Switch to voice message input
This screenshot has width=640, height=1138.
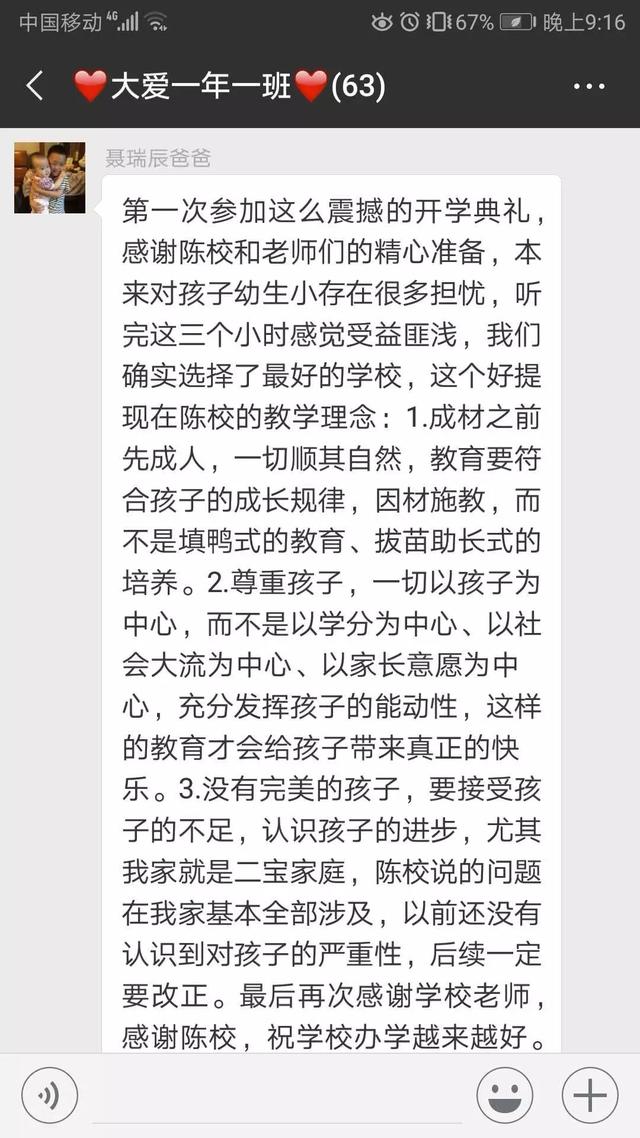coord(49,1096)
